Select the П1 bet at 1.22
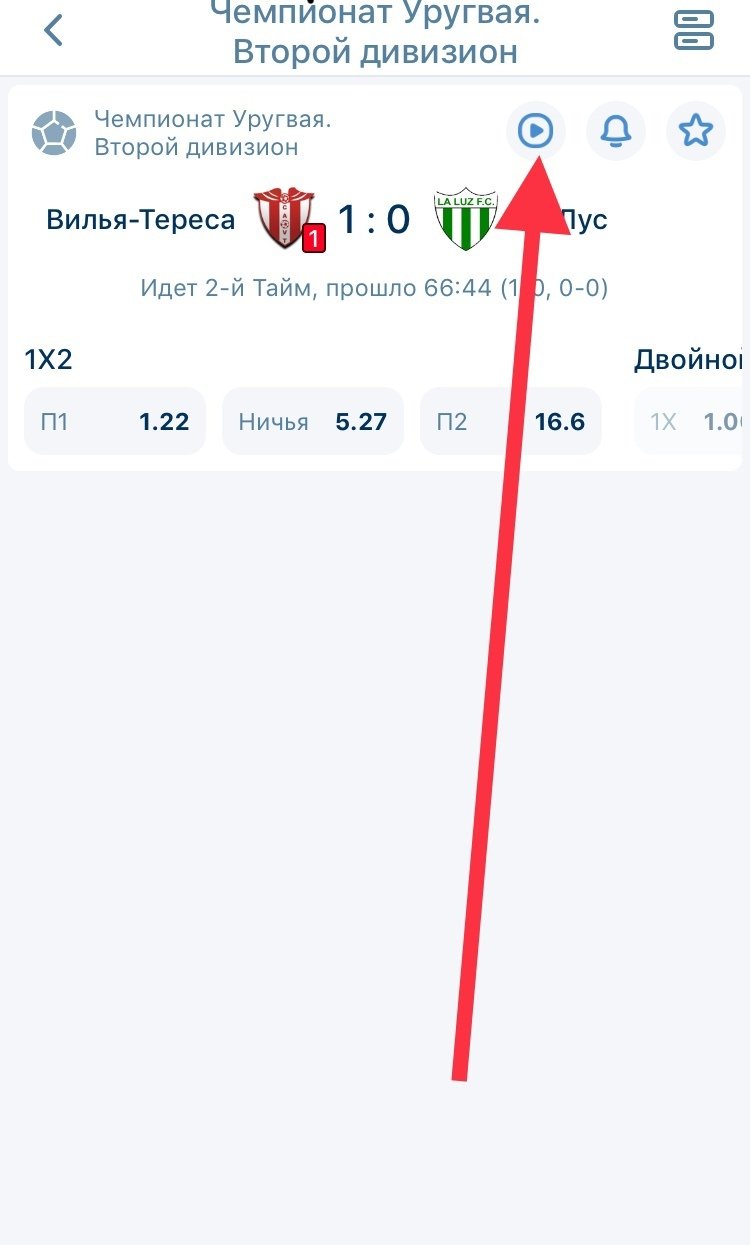This screenshot has height=1245, width=750. 115,422
